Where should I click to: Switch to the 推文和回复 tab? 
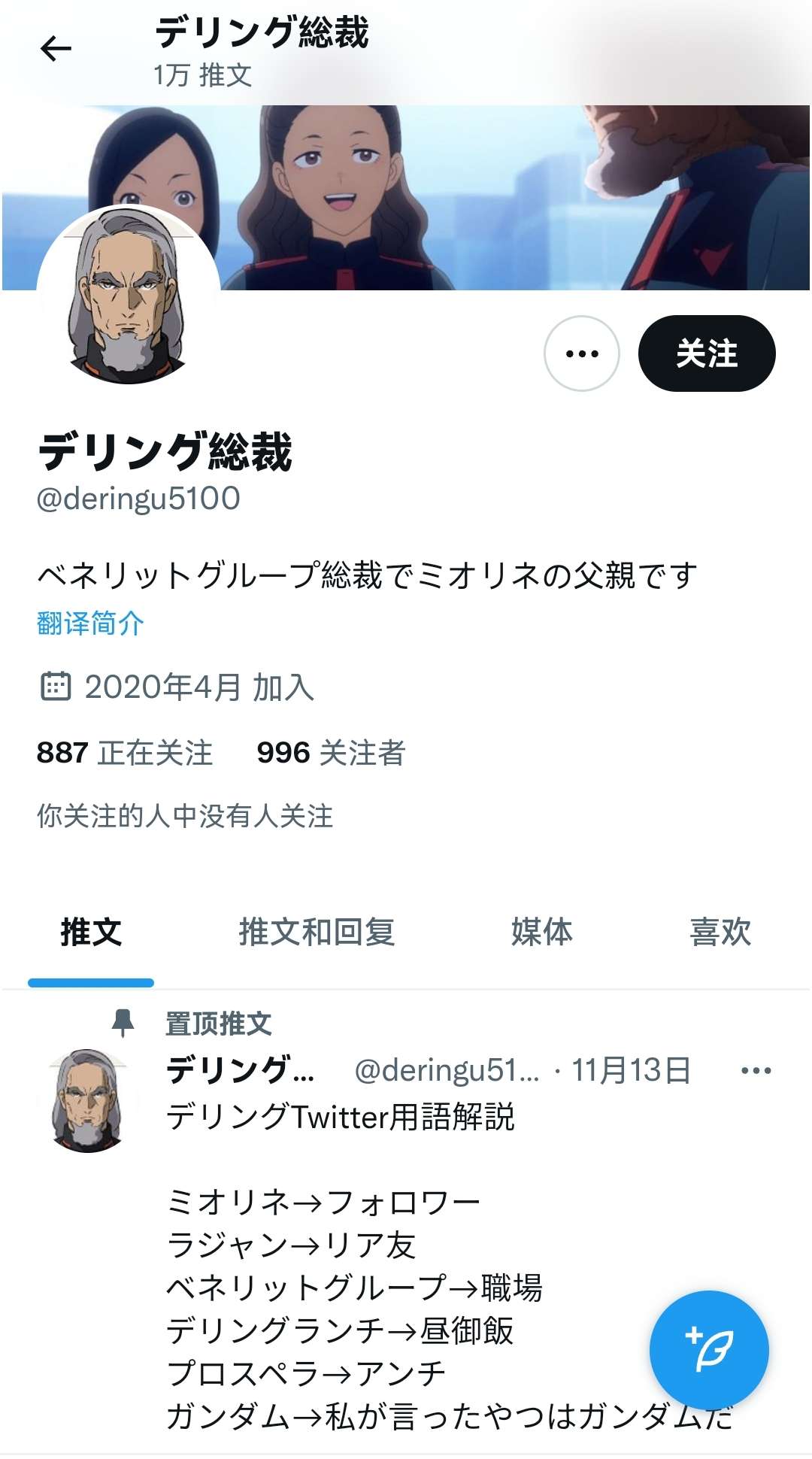pos(317,933)
